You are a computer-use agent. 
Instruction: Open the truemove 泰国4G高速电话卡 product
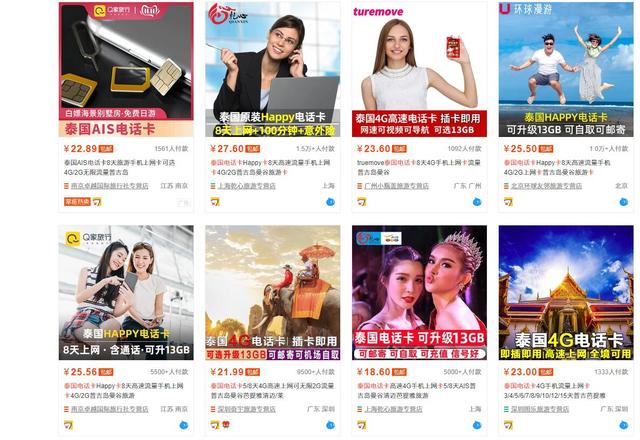[x=419, y=68]
